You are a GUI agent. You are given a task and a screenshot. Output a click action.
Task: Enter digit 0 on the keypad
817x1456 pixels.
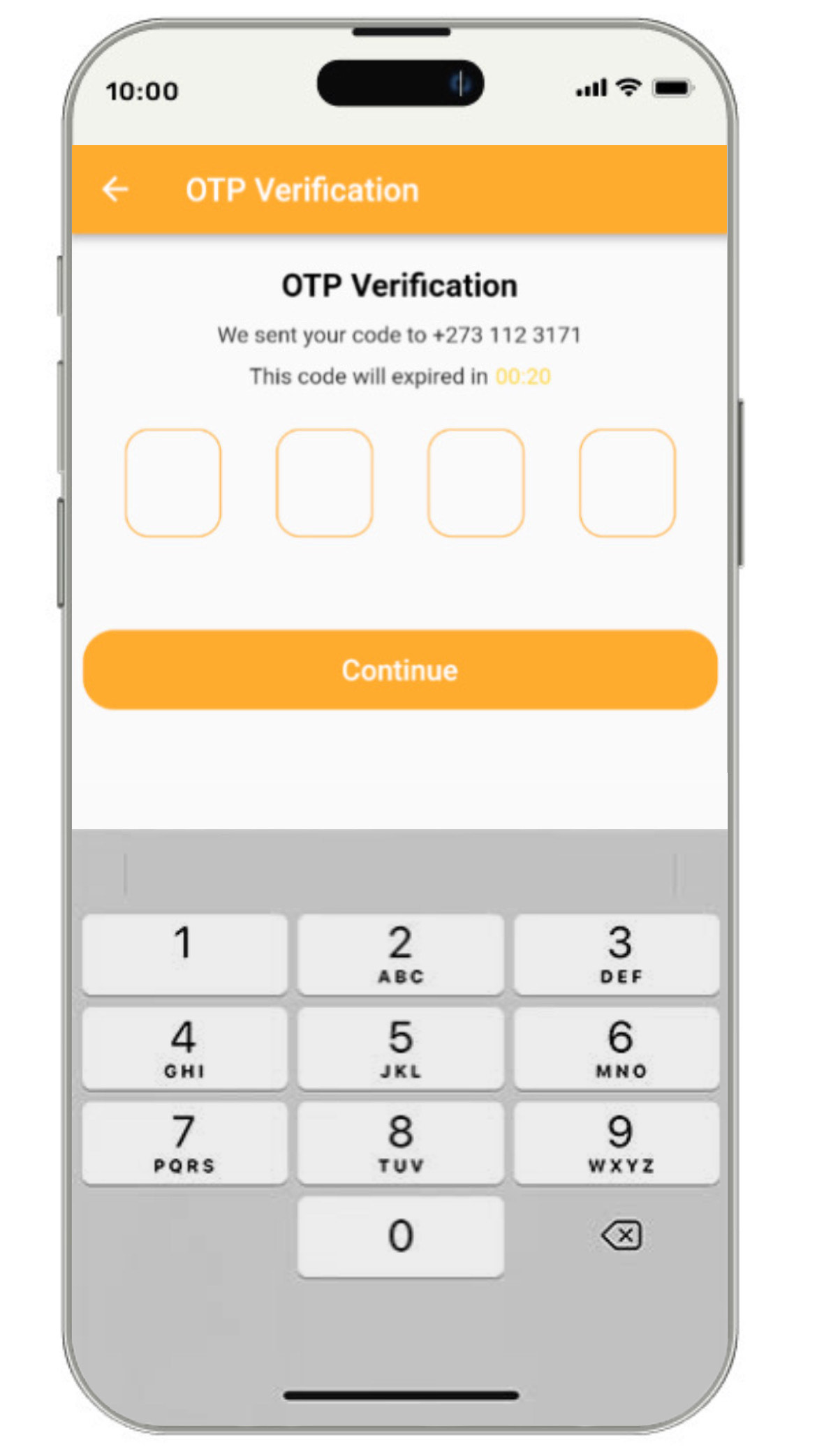(400, 1236)
